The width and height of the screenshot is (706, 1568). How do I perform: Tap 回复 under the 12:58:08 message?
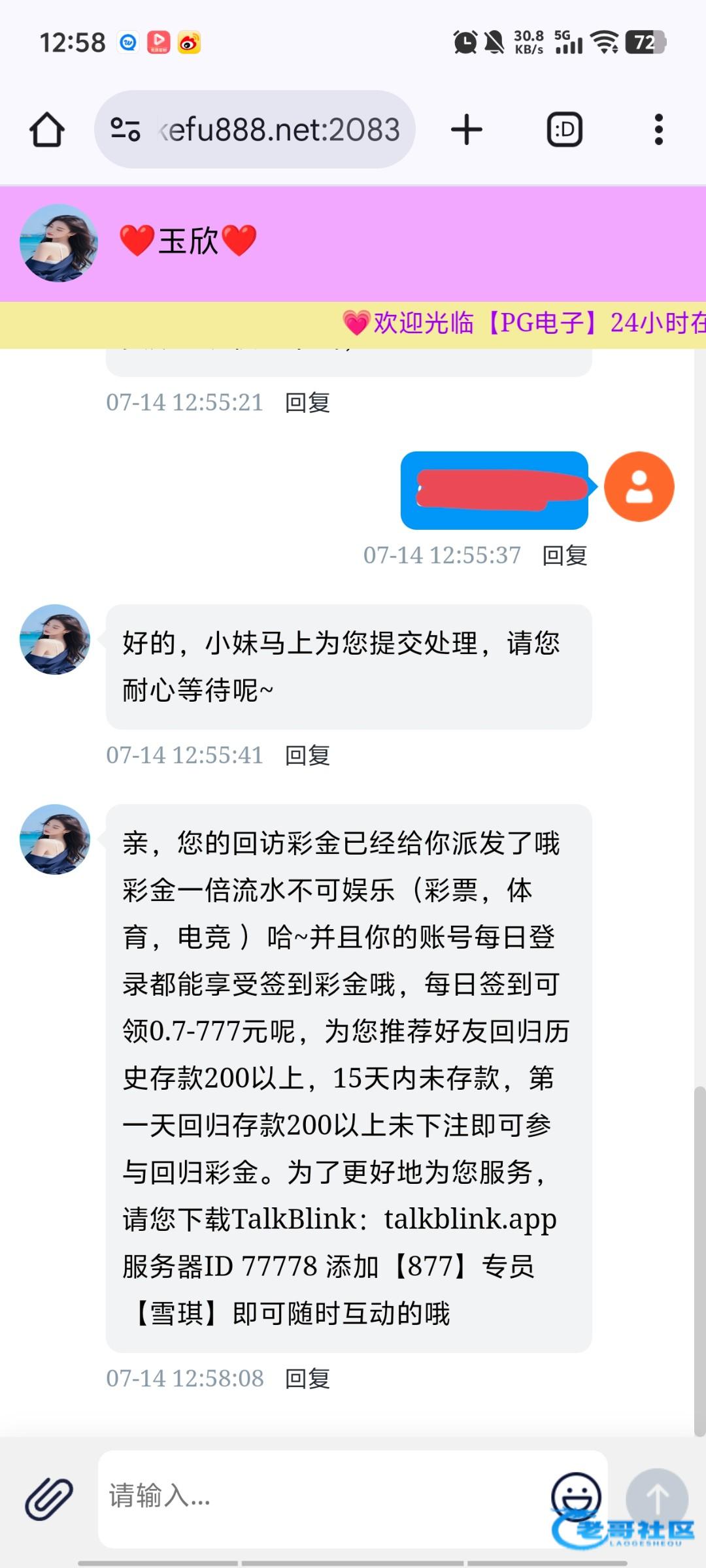coord(307,1379)
